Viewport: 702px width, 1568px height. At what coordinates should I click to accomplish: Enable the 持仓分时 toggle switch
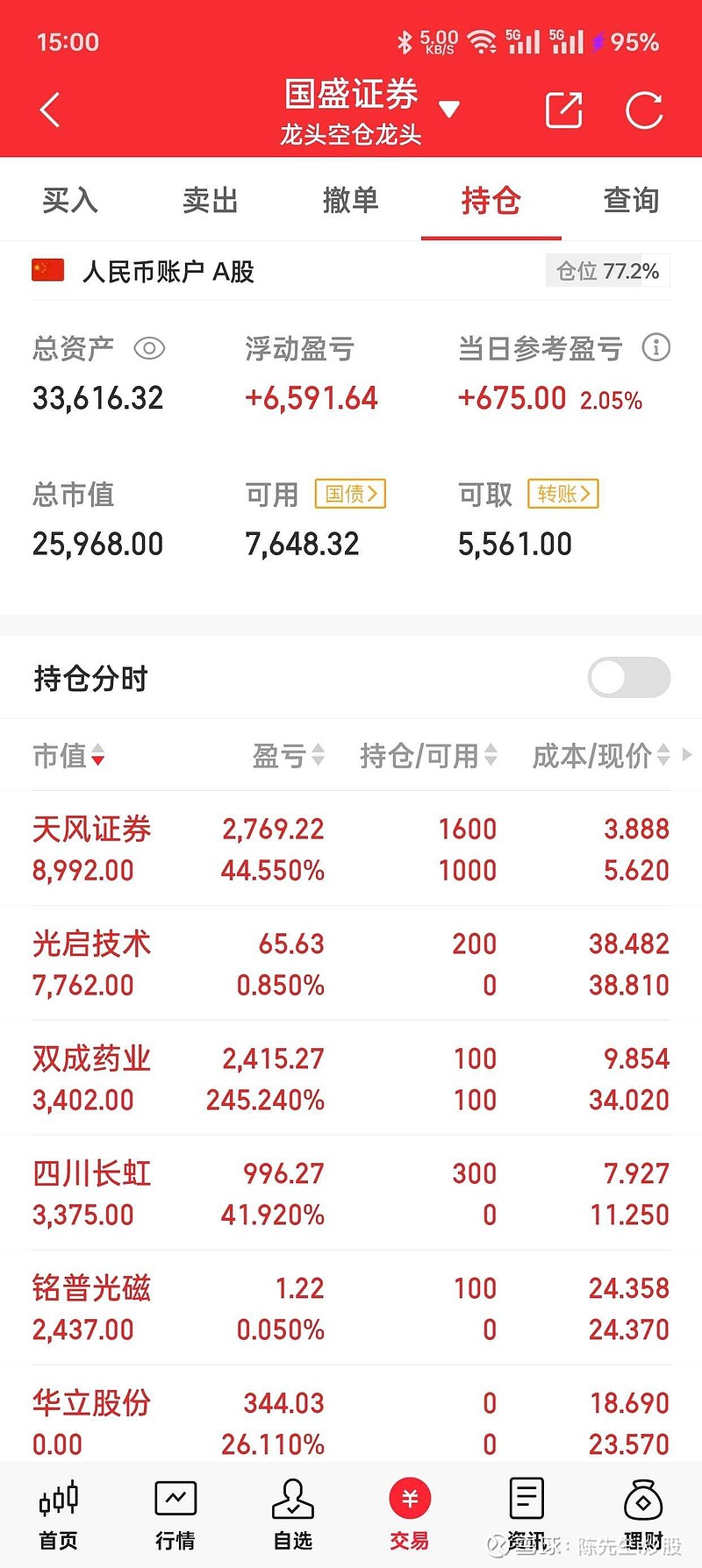click(x=628, y=678)
